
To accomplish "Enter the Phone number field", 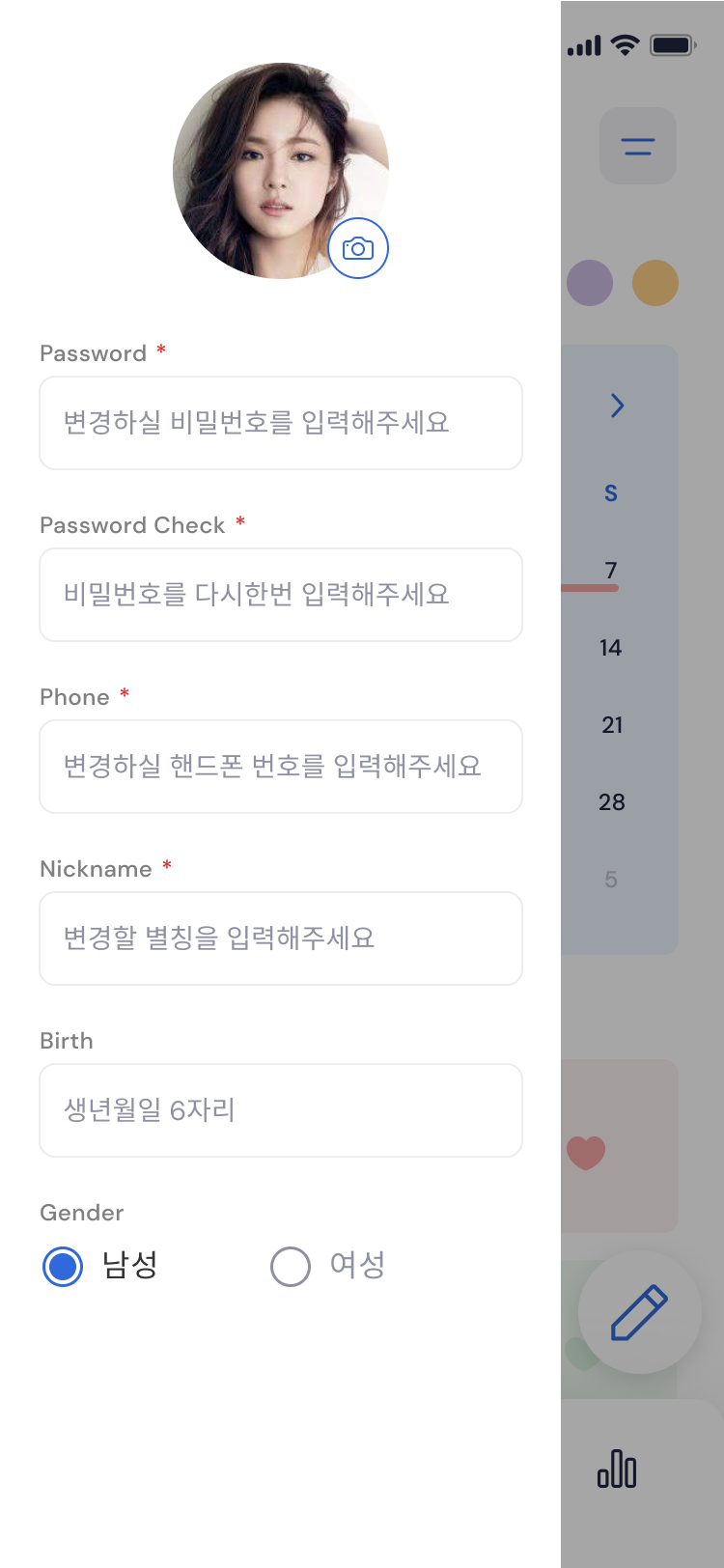I will (x=281, y=767).
